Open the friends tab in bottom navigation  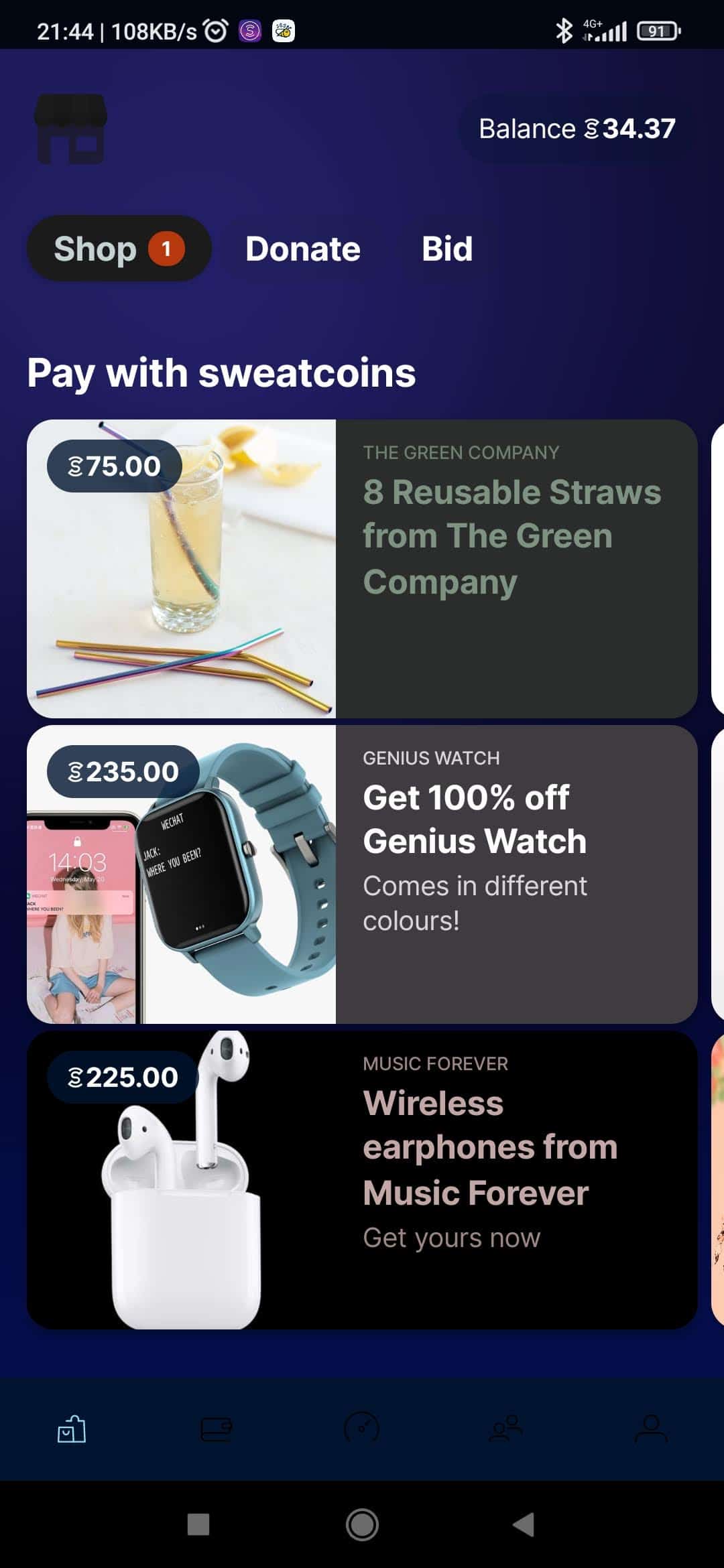[x=506, y=1428]
